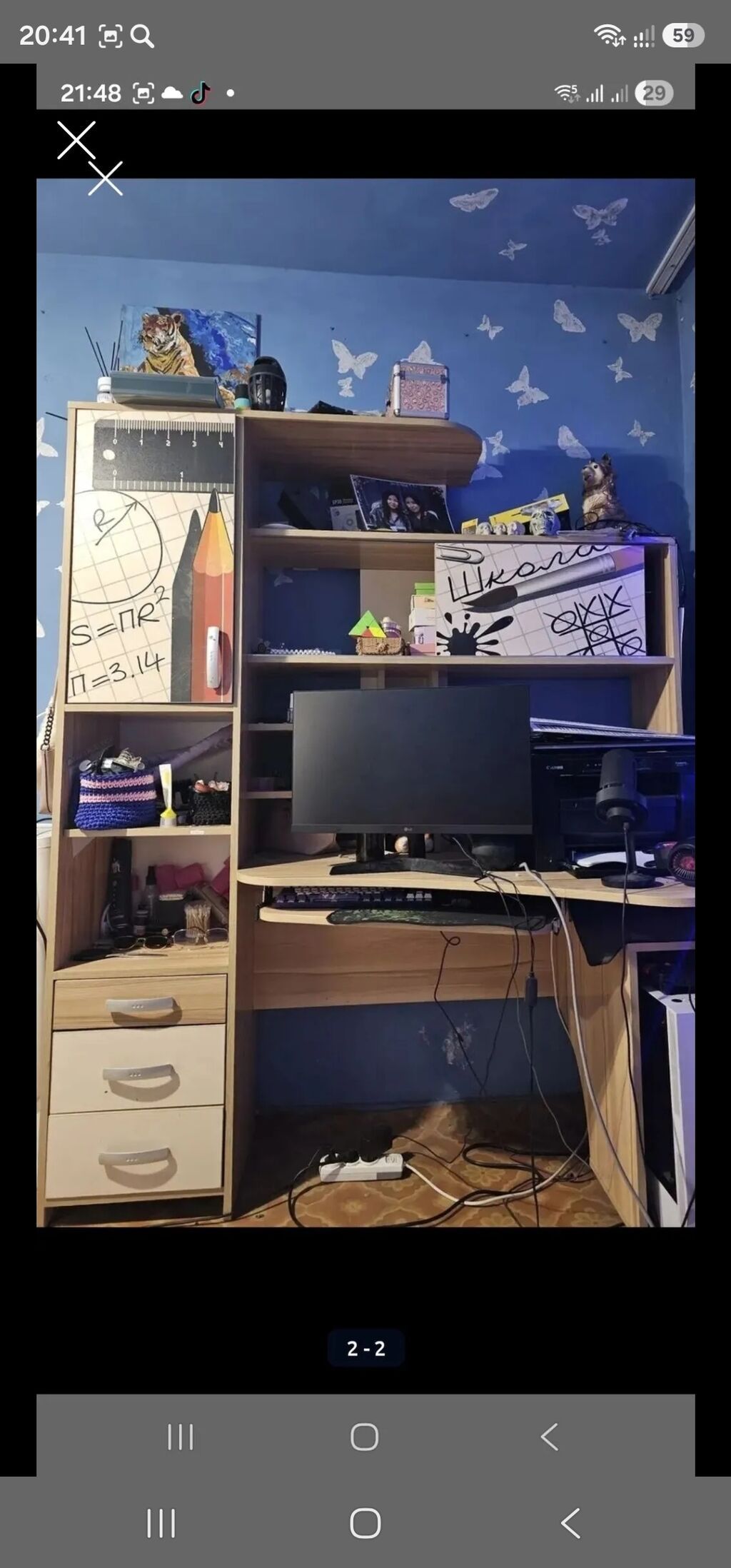The image size is (731, 1568).
Task: Go to the home screen
Action: (x=365, y=1523)
